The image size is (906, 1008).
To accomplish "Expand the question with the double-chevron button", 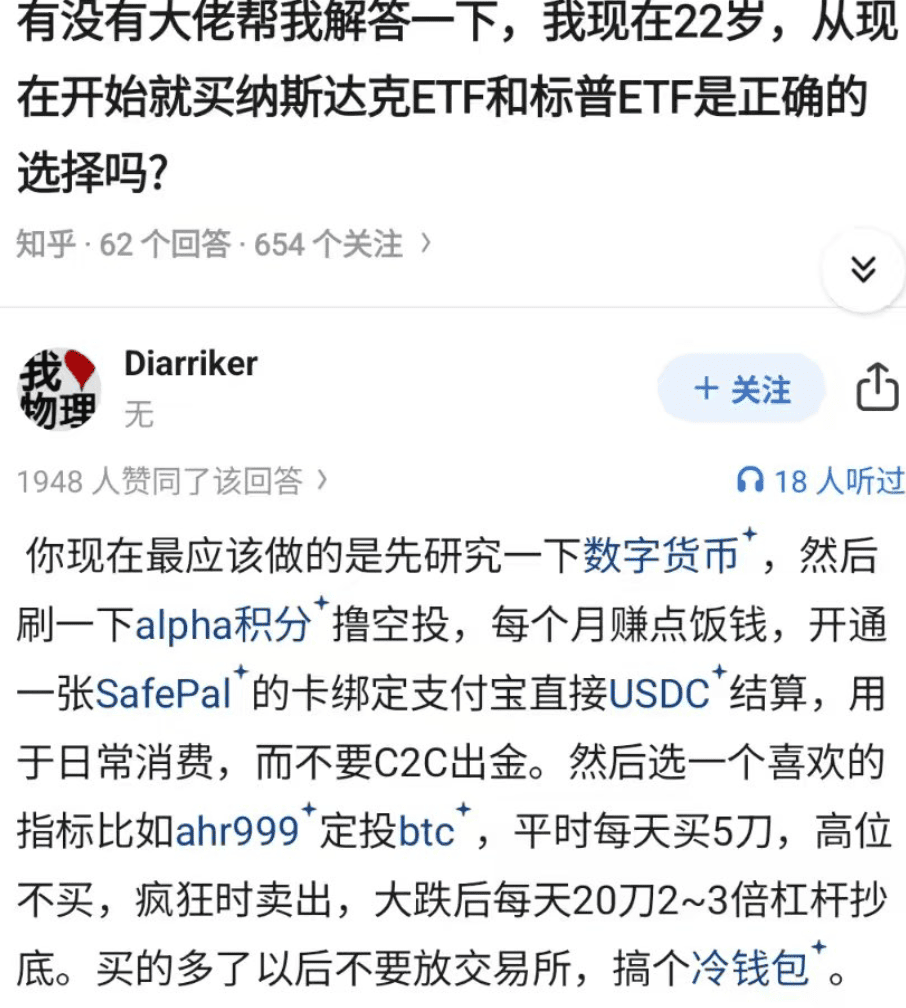I will [x=862, y=269].
